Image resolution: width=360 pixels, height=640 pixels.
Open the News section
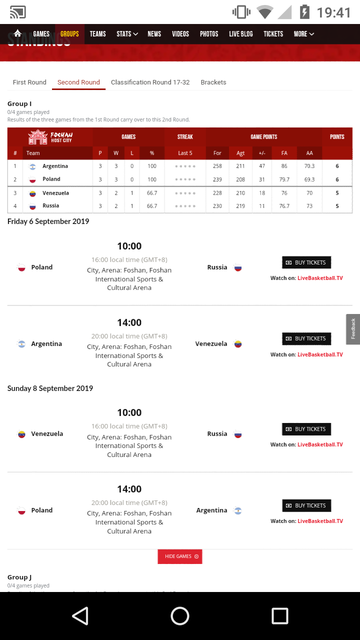154,34
